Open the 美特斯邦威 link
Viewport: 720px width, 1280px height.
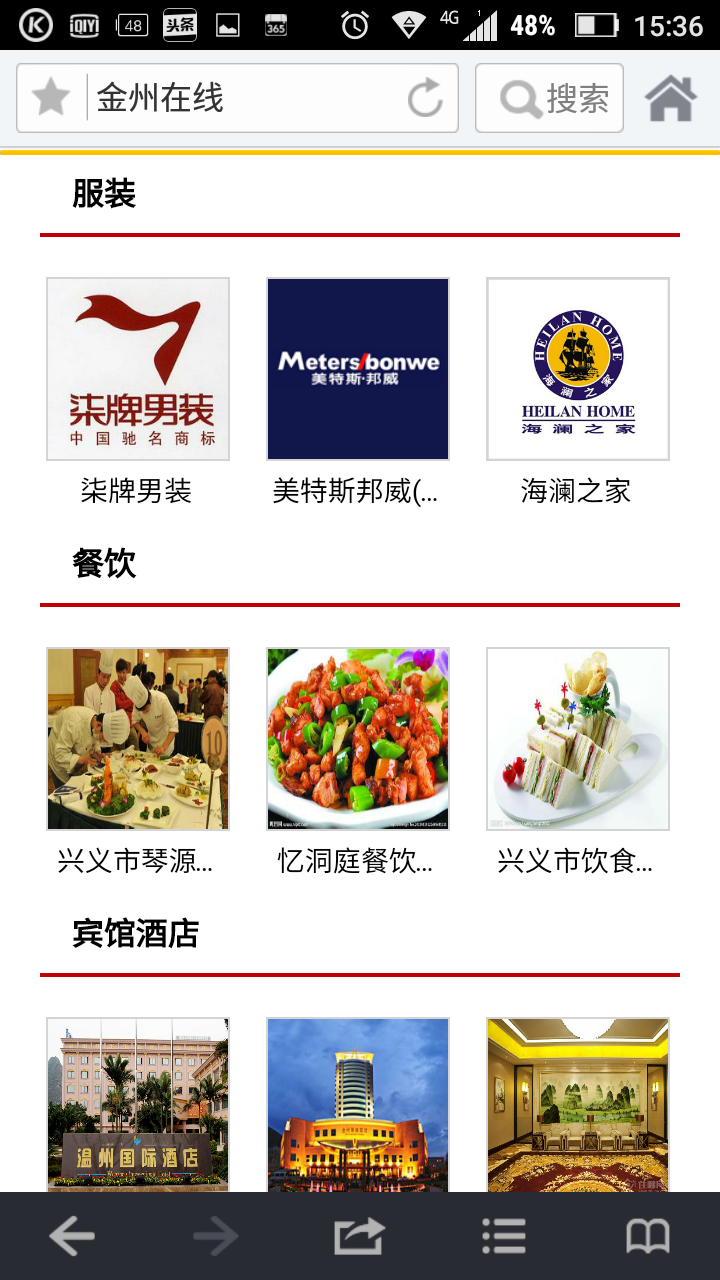(358, 491)
